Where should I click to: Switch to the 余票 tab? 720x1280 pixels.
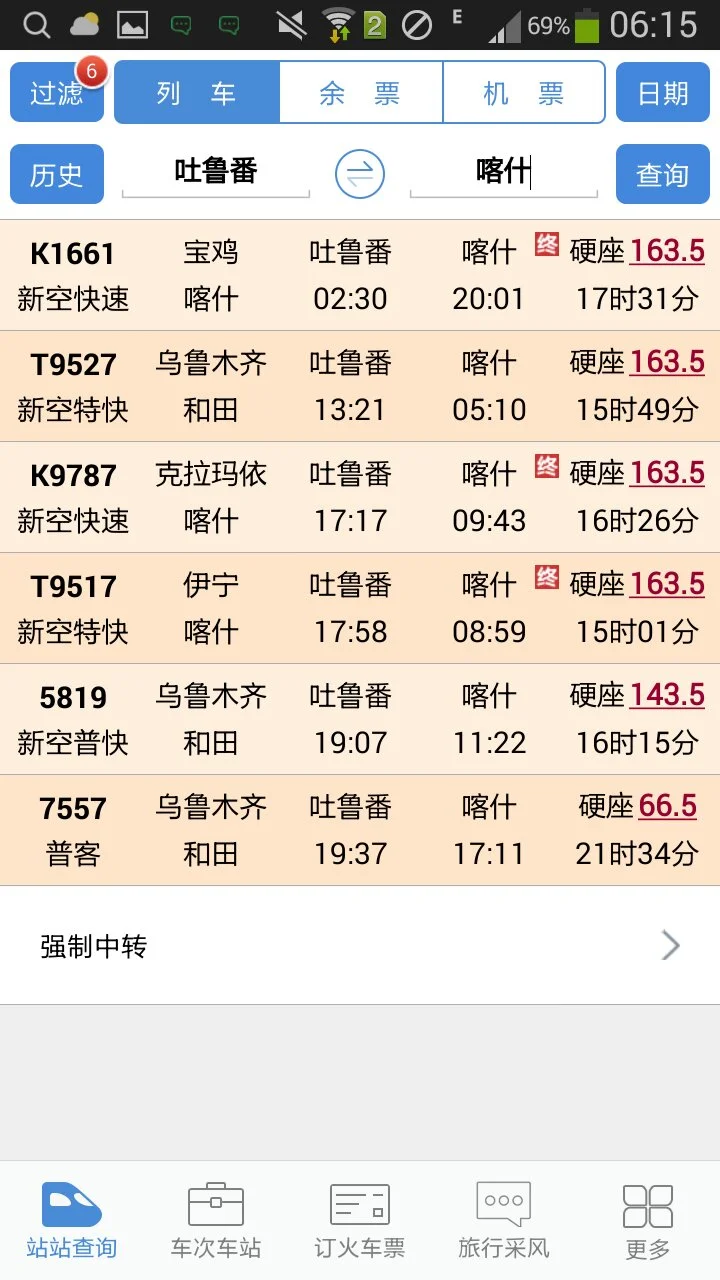(360, 90)
